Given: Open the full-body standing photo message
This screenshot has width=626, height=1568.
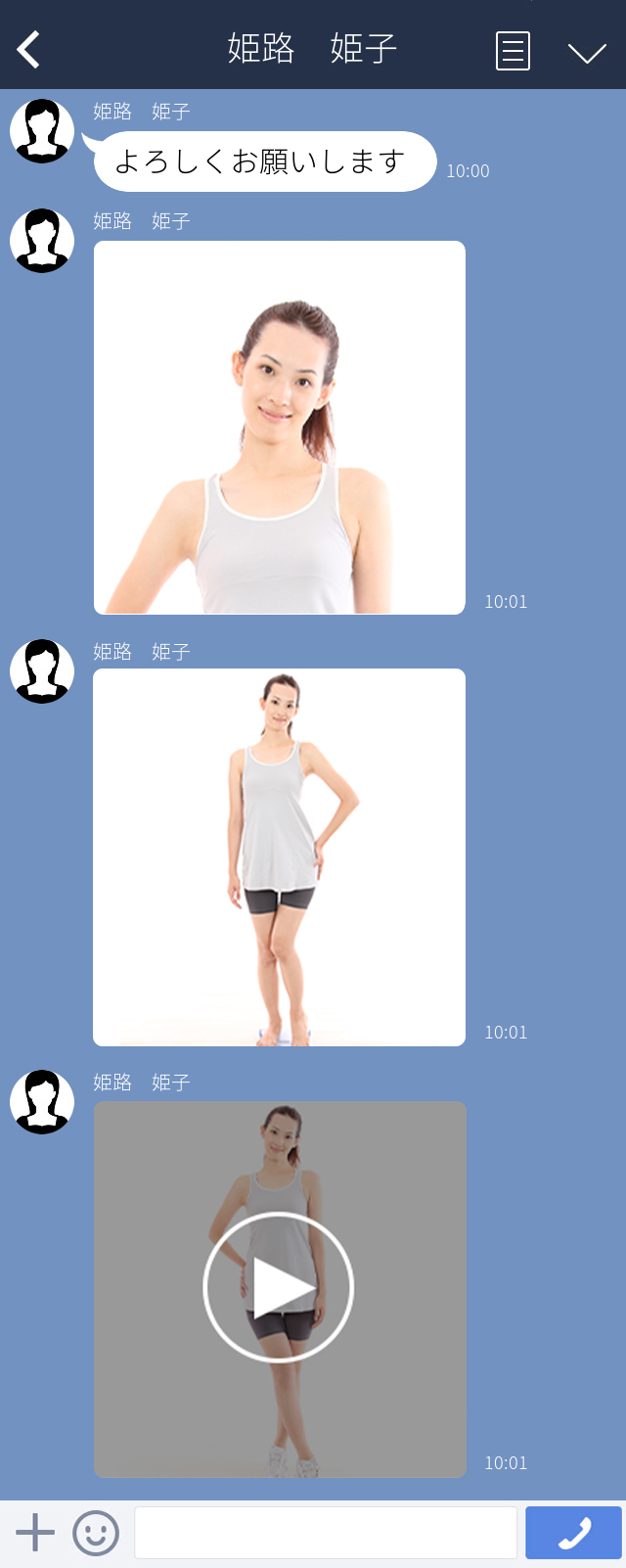Looking at the screenshot, I should click(x=280, y=857).
